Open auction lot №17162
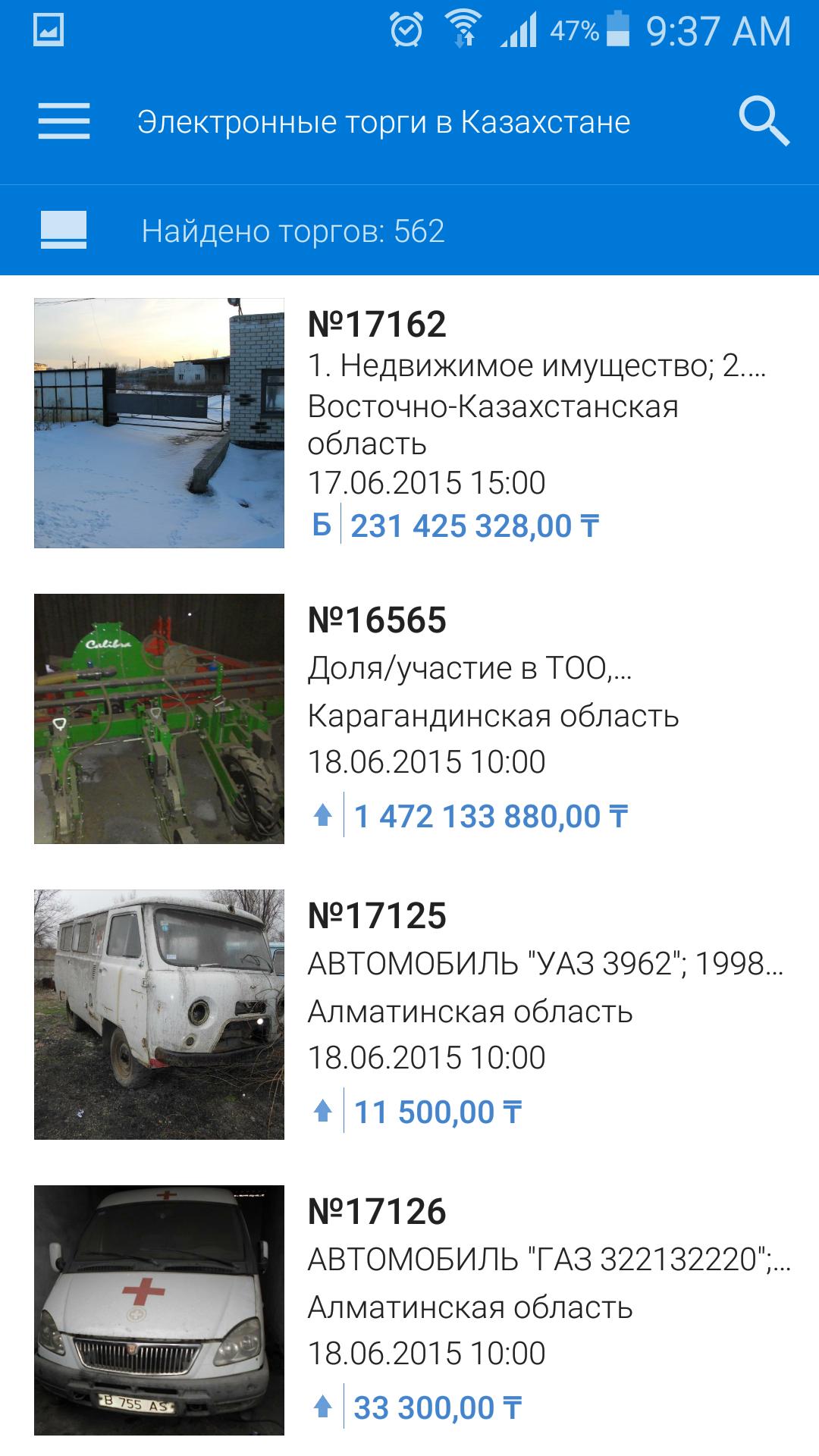The image size is (819, 1456). click(409, 423)
